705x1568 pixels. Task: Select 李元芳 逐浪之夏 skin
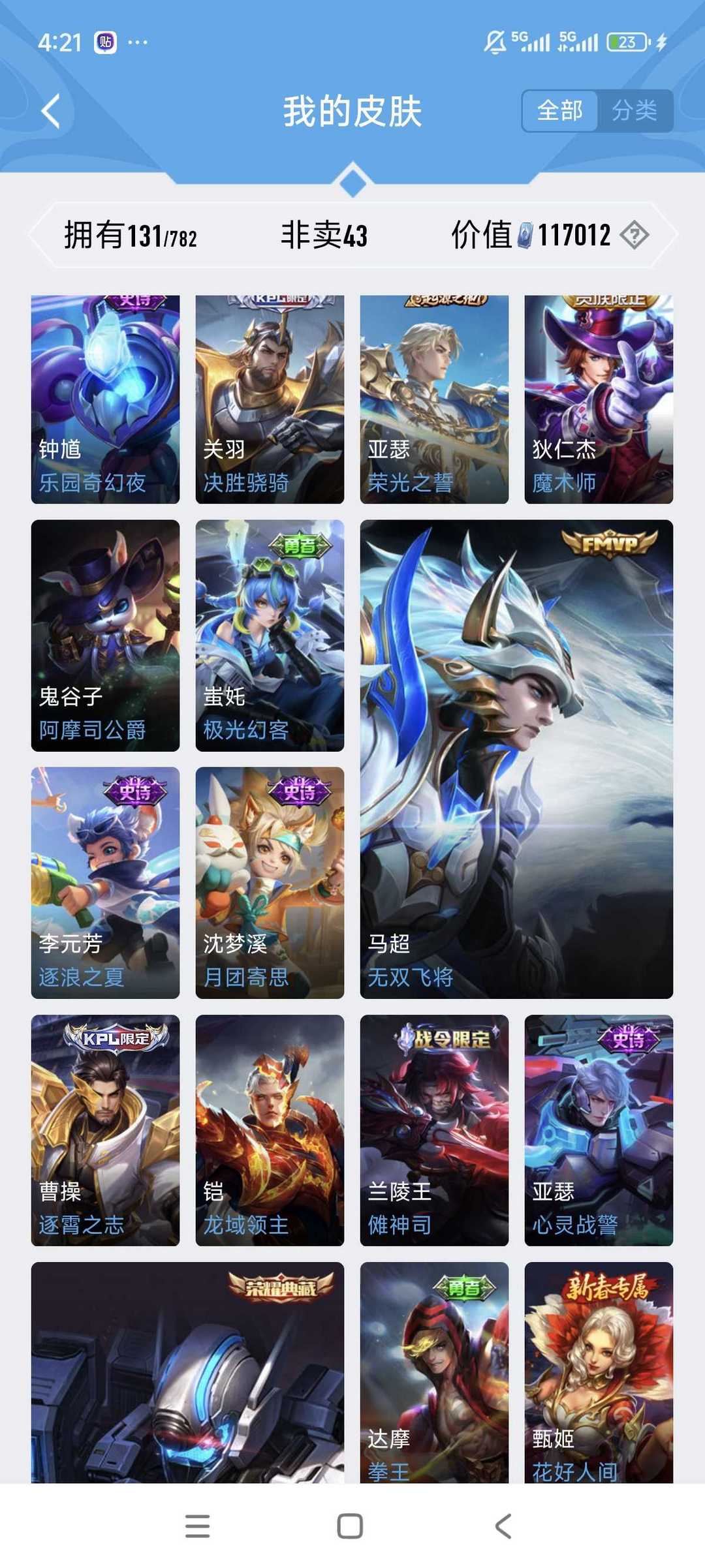pos(105,882)
